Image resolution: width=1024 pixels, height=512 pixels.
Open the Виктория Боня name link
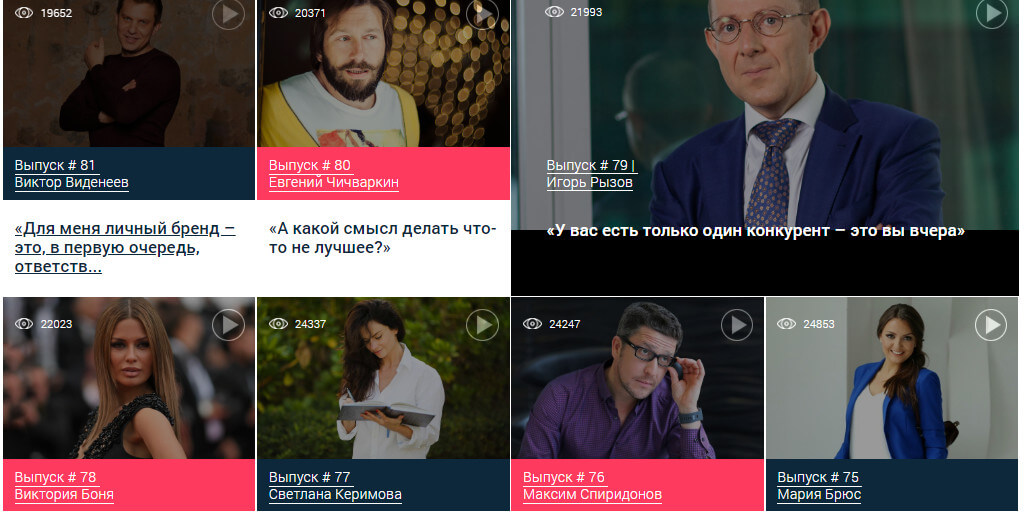[64, 495]
